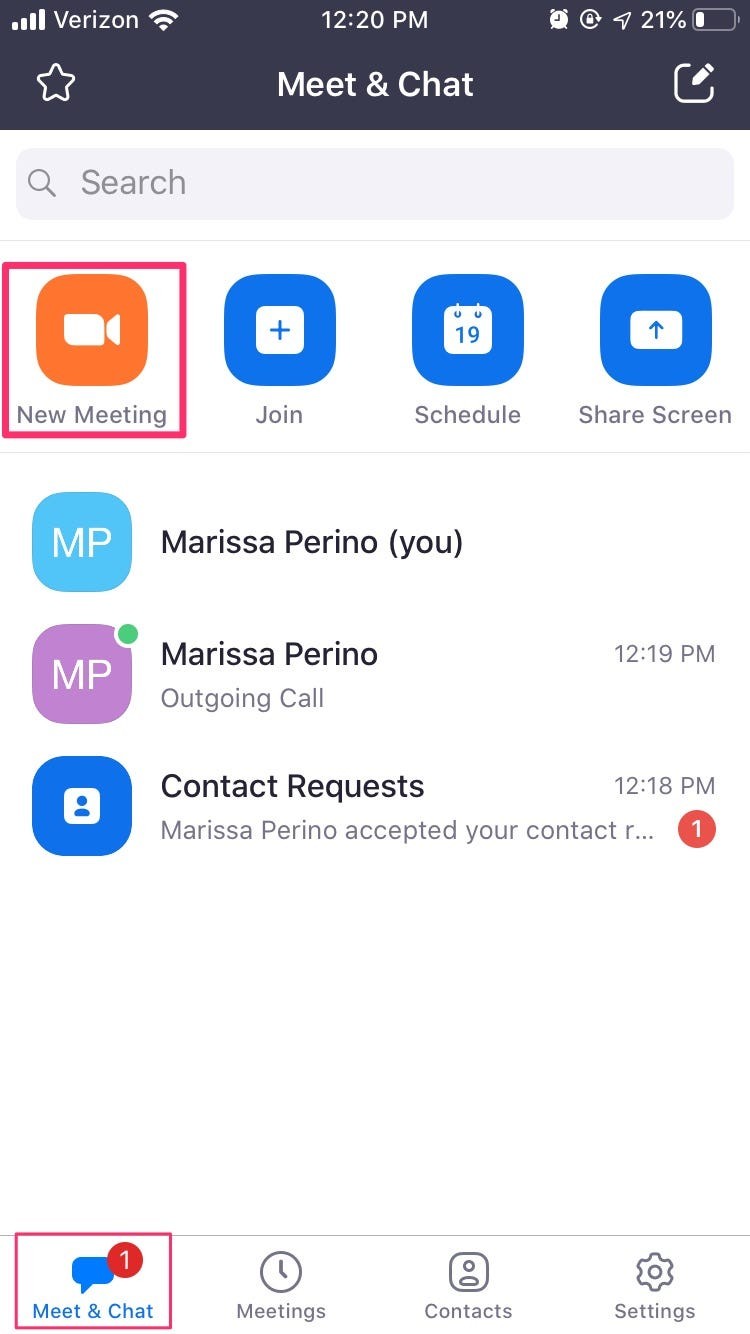Open the Join meeting icon
This screenshot has width=750, height=1334.
pyautogui.click(x=280, y=330)
